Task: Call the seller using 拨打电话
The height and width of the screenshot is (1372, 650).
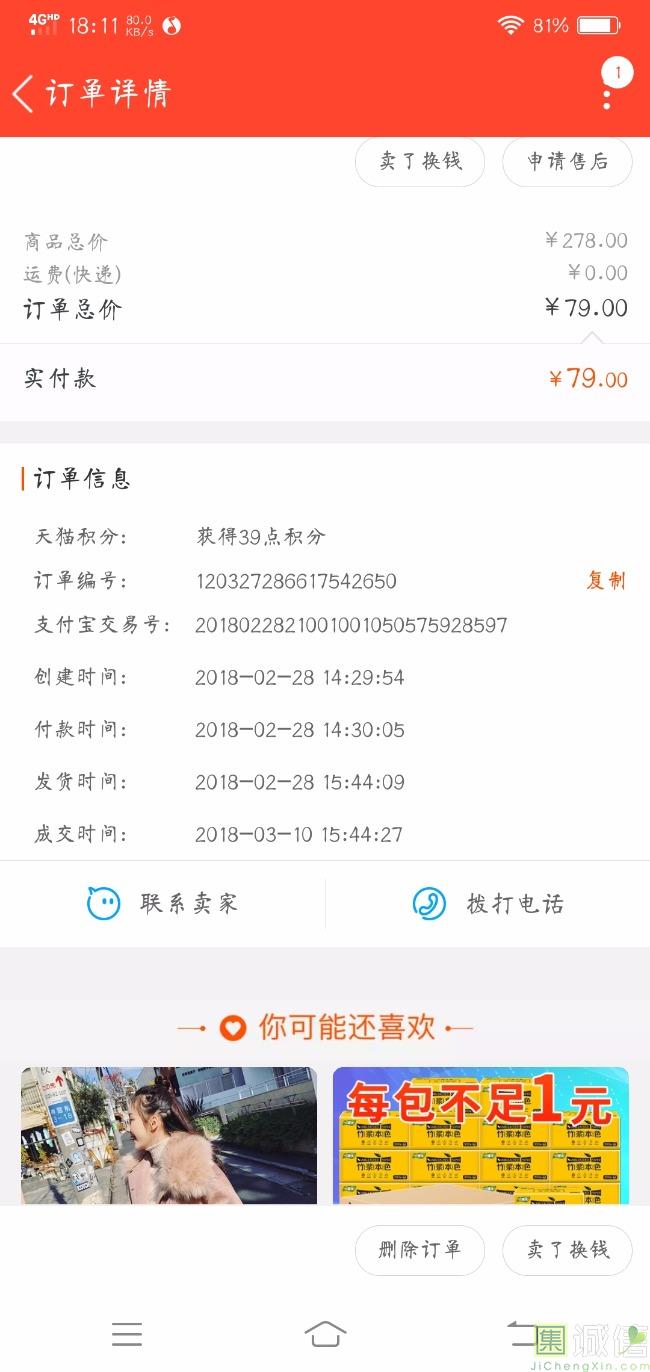Action: point(488,904)
